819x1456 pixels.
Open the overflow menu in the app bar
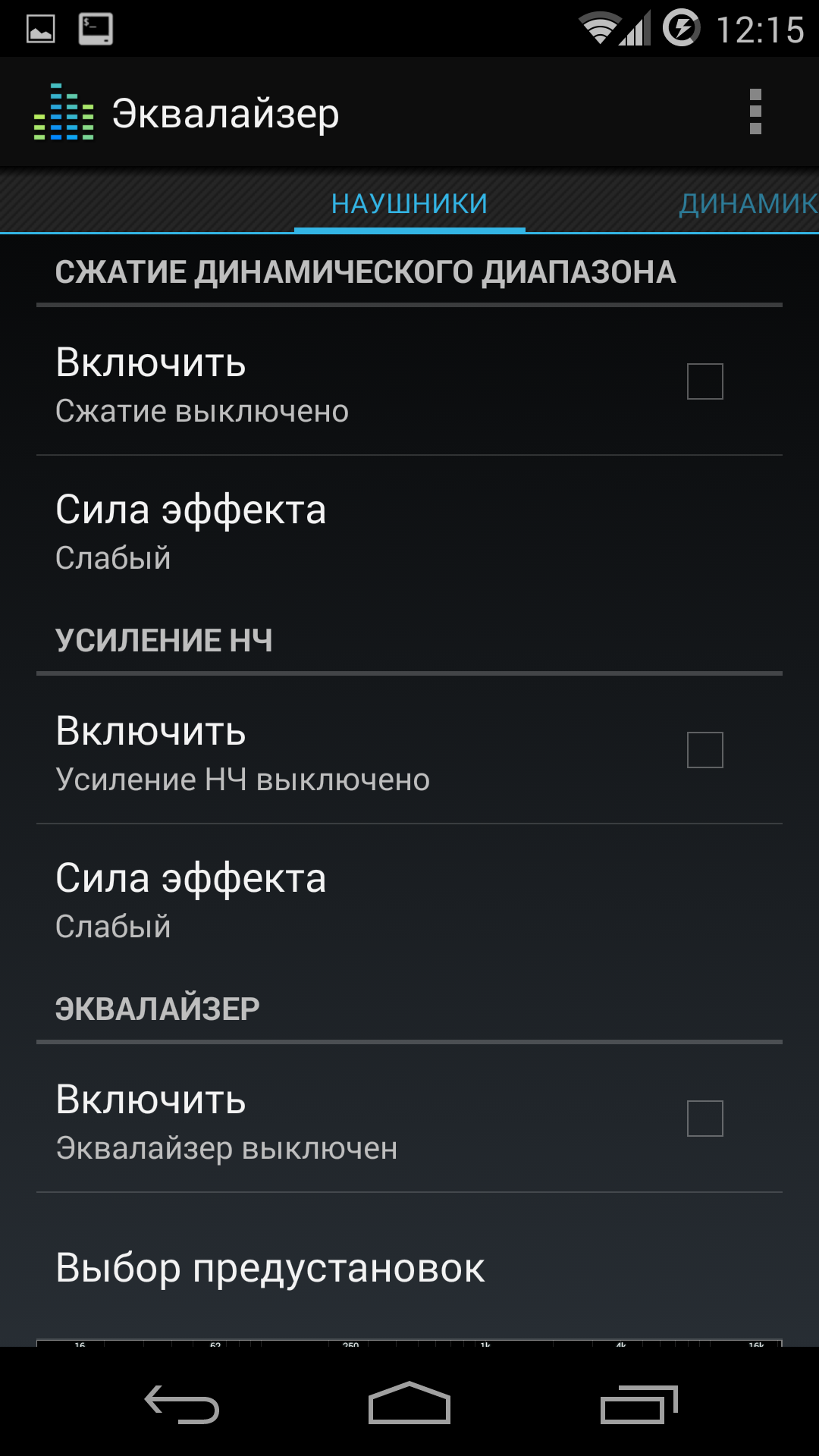(755, 112)
